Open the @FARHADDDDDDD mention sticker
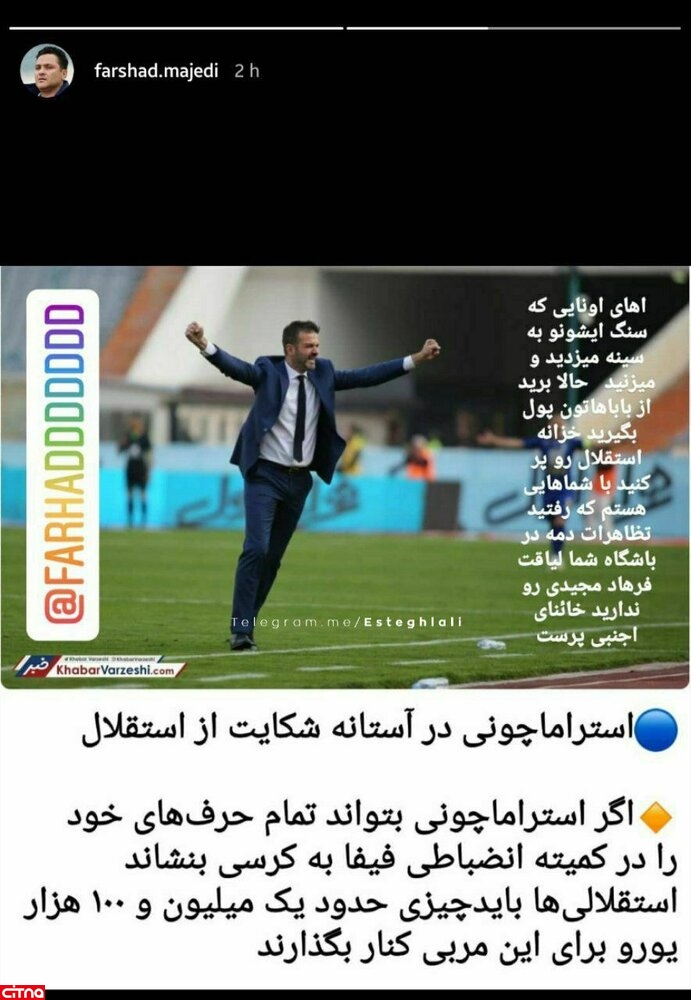This screenshot has height=1000, width=691. 63,464
